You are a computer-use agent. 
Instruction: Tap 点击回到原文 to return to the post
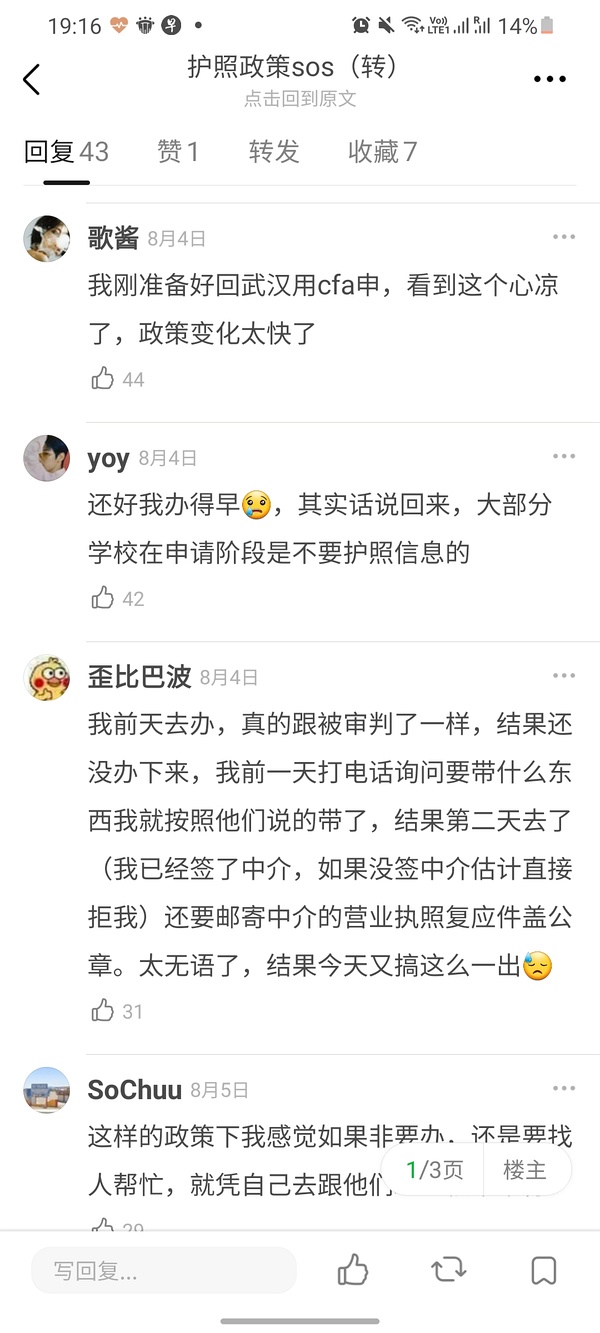click(300, 99)
